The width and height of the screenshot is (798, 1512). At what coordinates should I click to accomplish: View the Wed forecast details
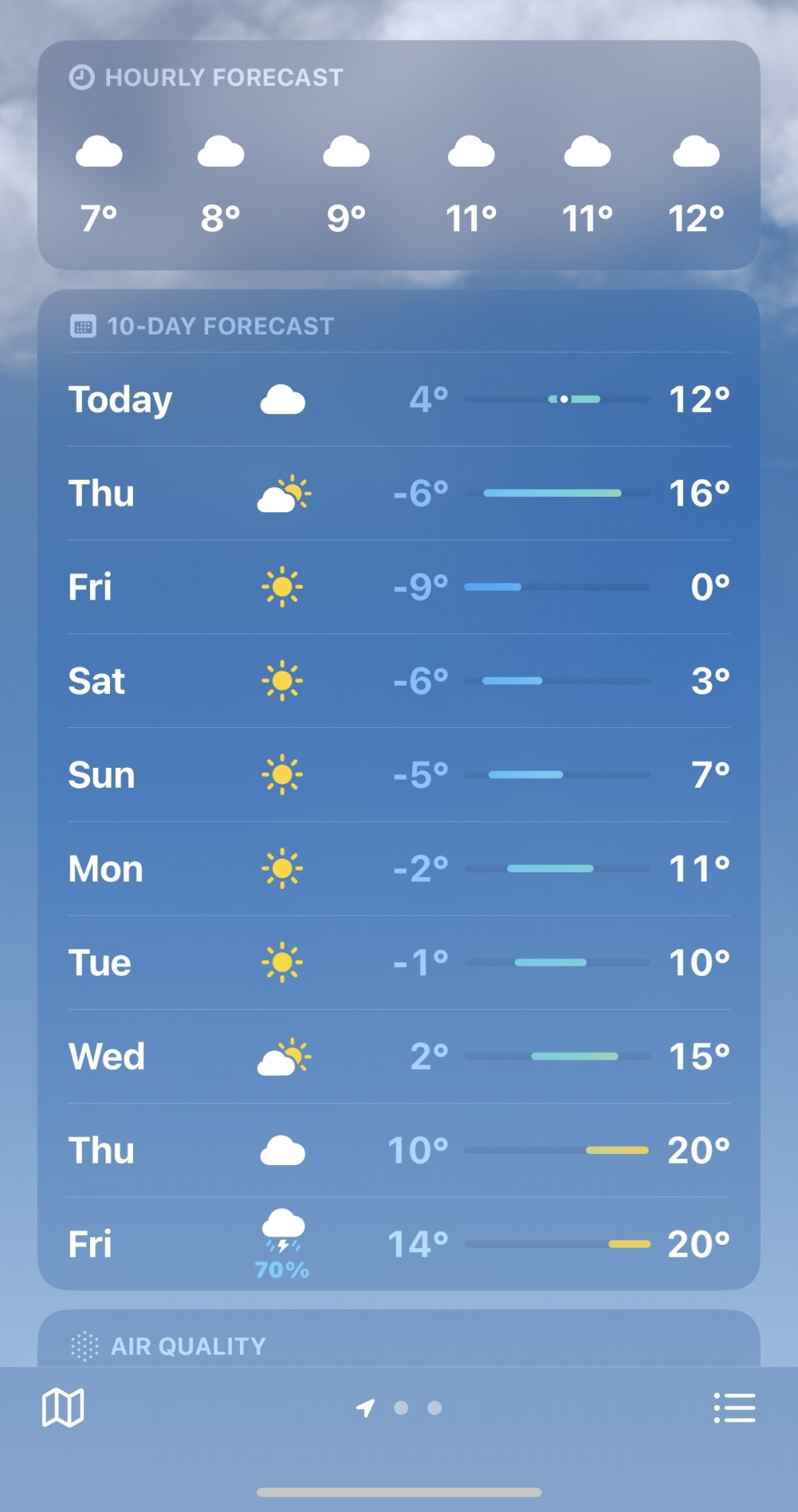point(399,1056)
